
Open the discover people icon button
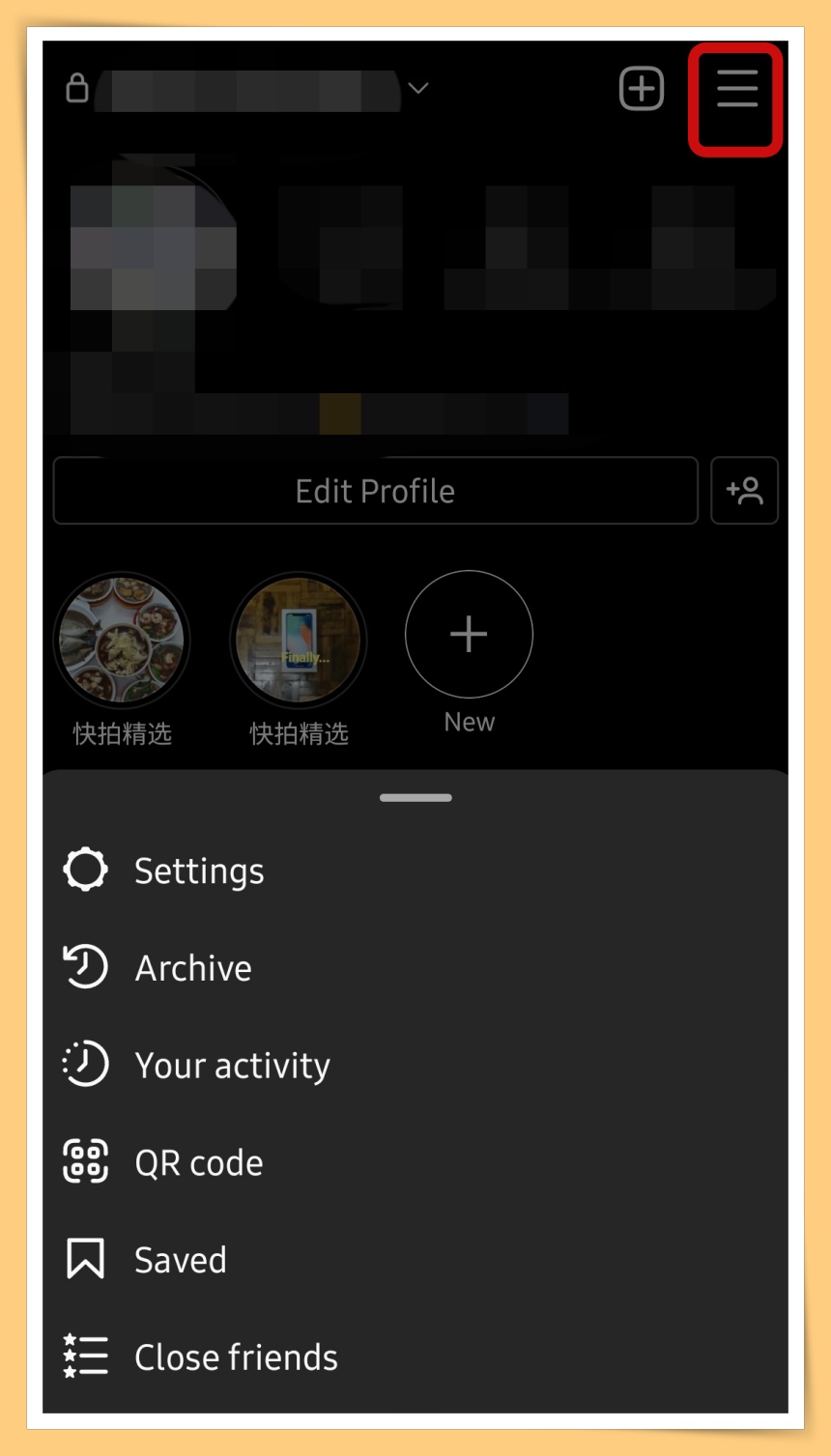click(x=744, y=491)
